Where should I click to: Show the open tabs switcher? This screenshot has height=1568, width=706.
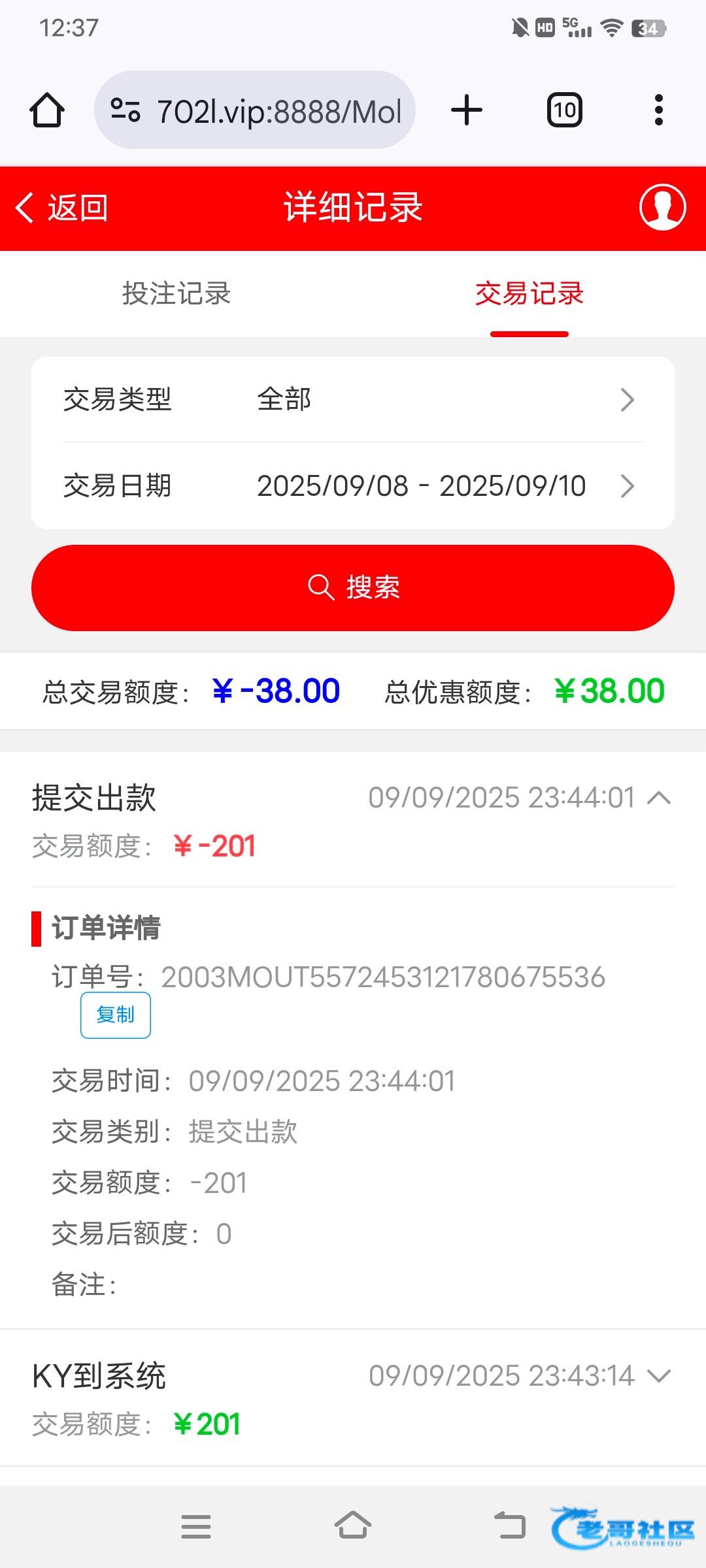(565, 110)
